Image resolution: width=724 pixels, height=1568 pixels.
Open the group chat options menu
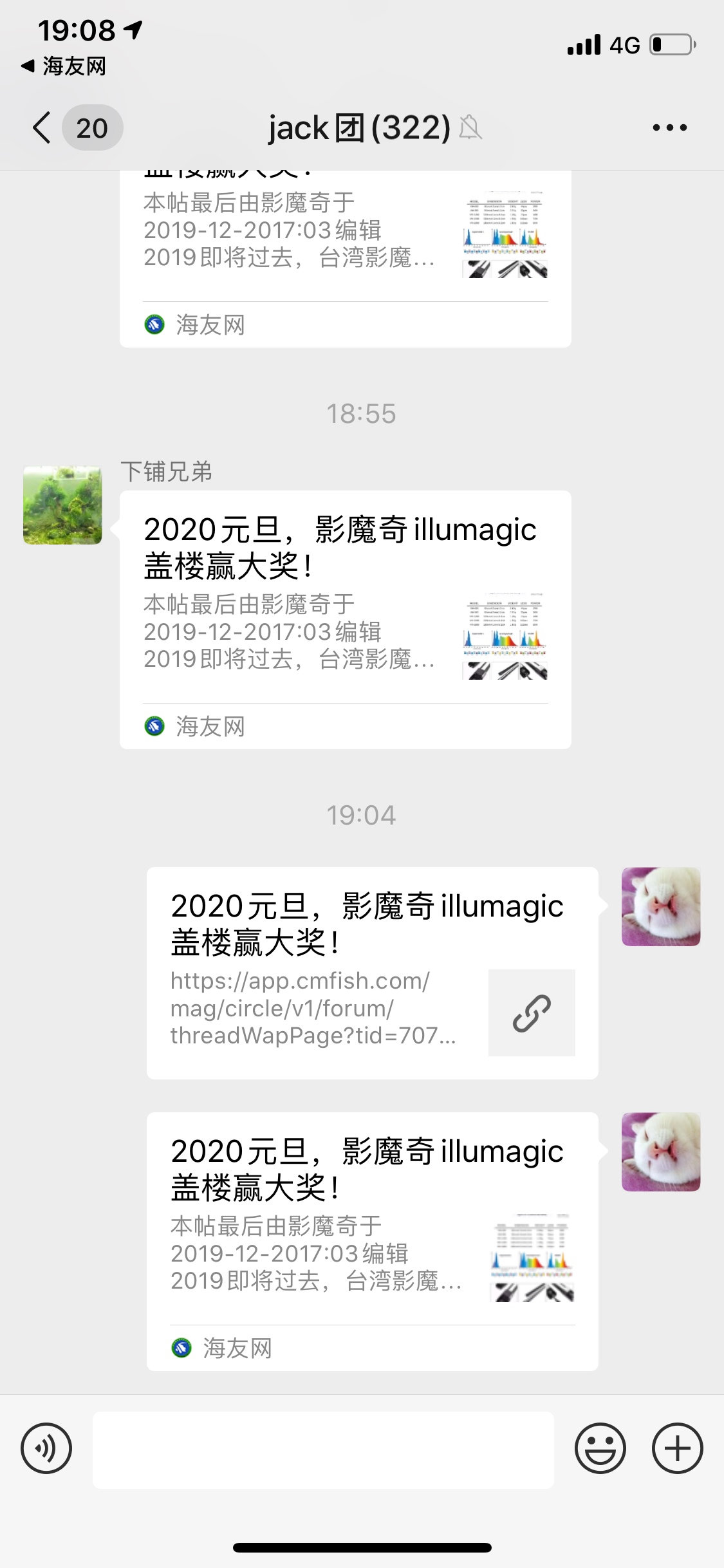click(x=669, y=127)
